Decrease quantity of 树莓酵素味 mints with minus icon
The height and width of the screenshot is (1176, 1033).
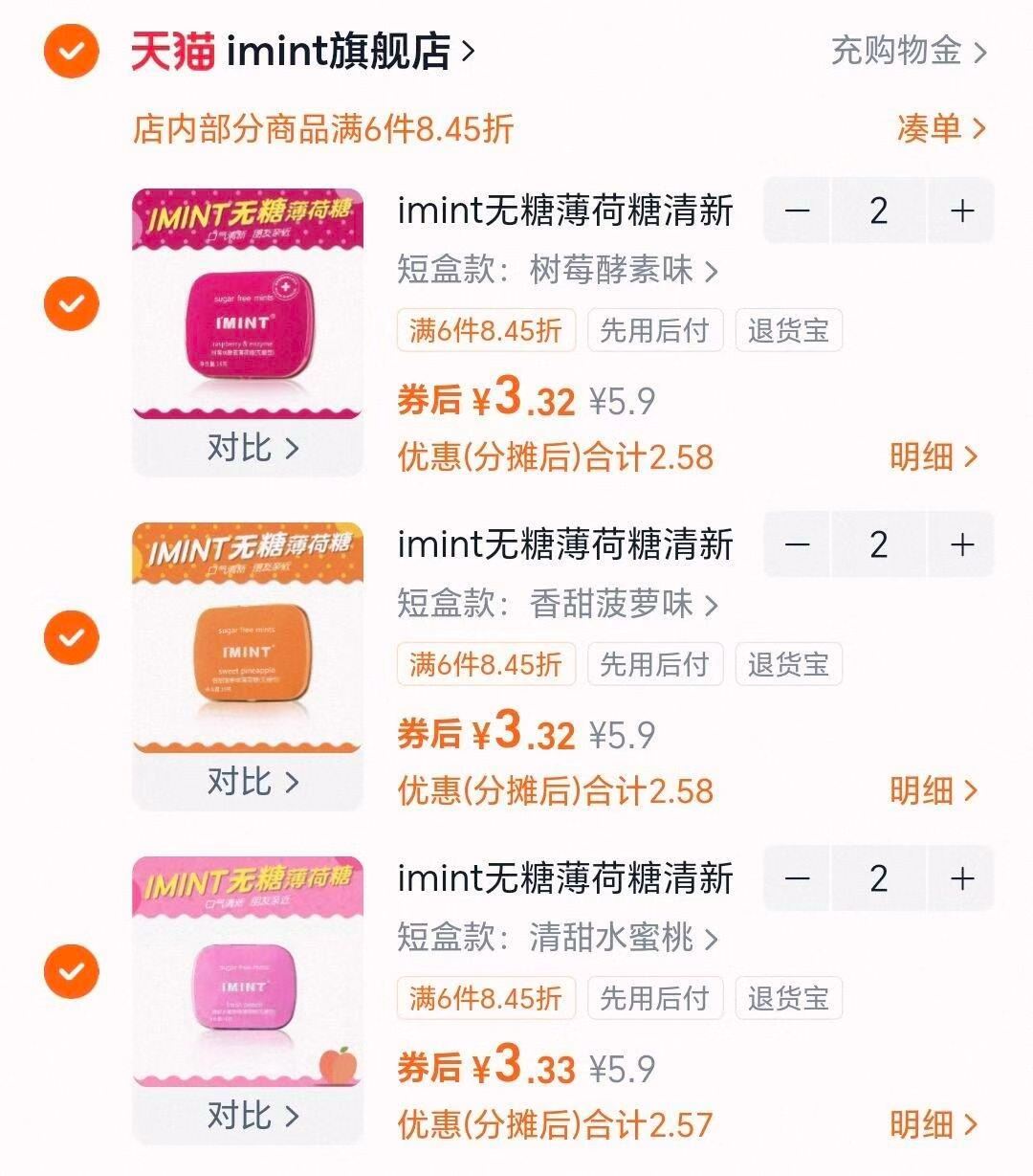796,211
